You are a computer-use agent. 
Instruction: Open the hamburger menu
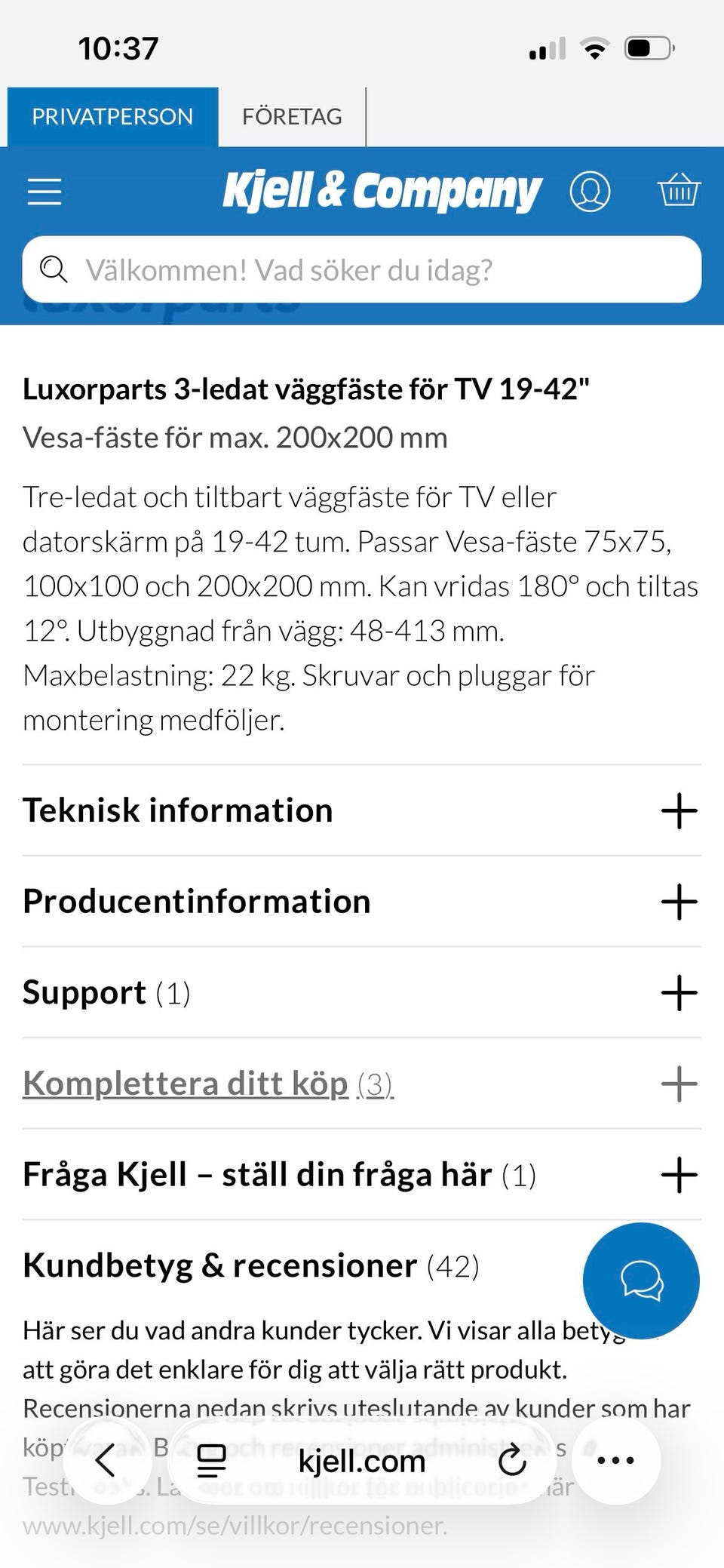pyautogui.click(x=44, y=192)
